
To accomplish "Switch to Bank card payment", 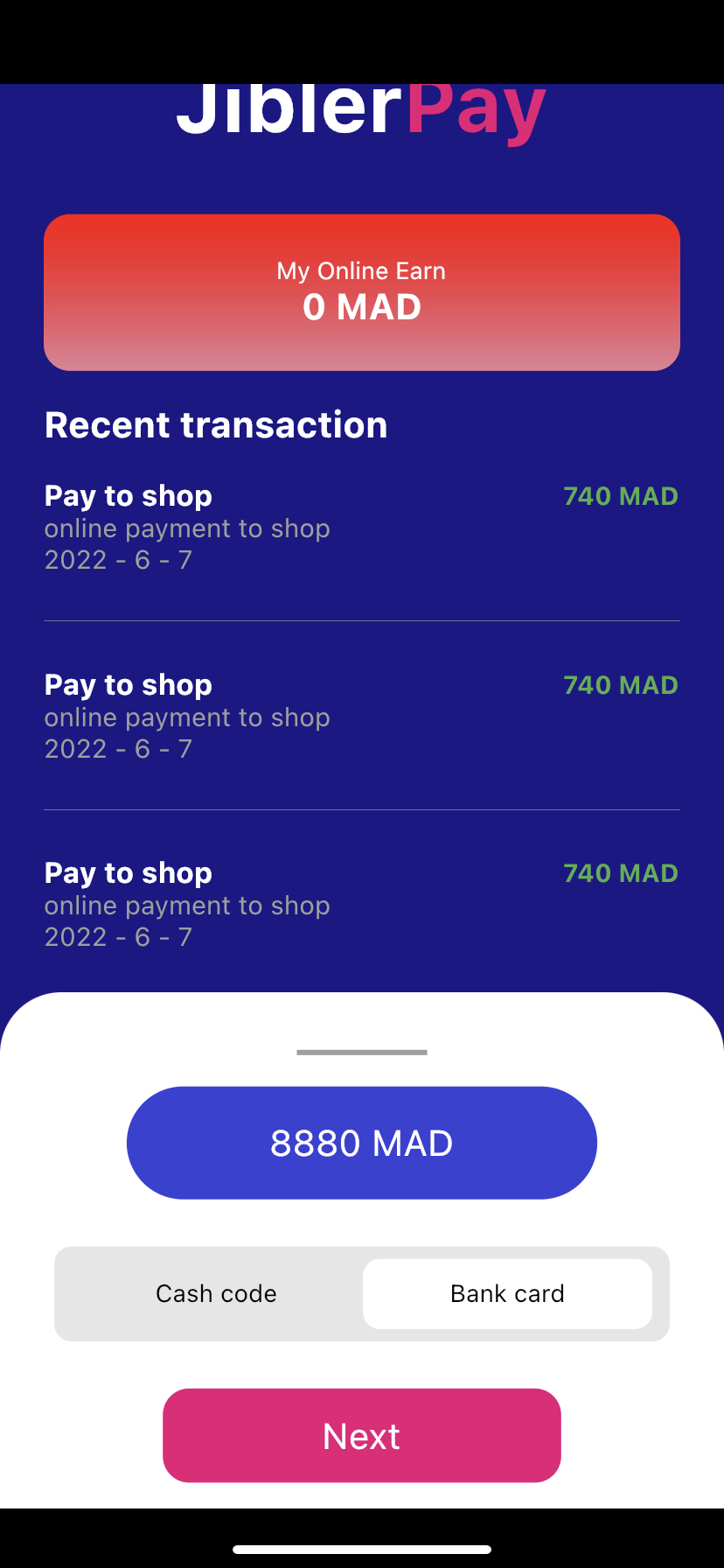I will click(507, 1293).
